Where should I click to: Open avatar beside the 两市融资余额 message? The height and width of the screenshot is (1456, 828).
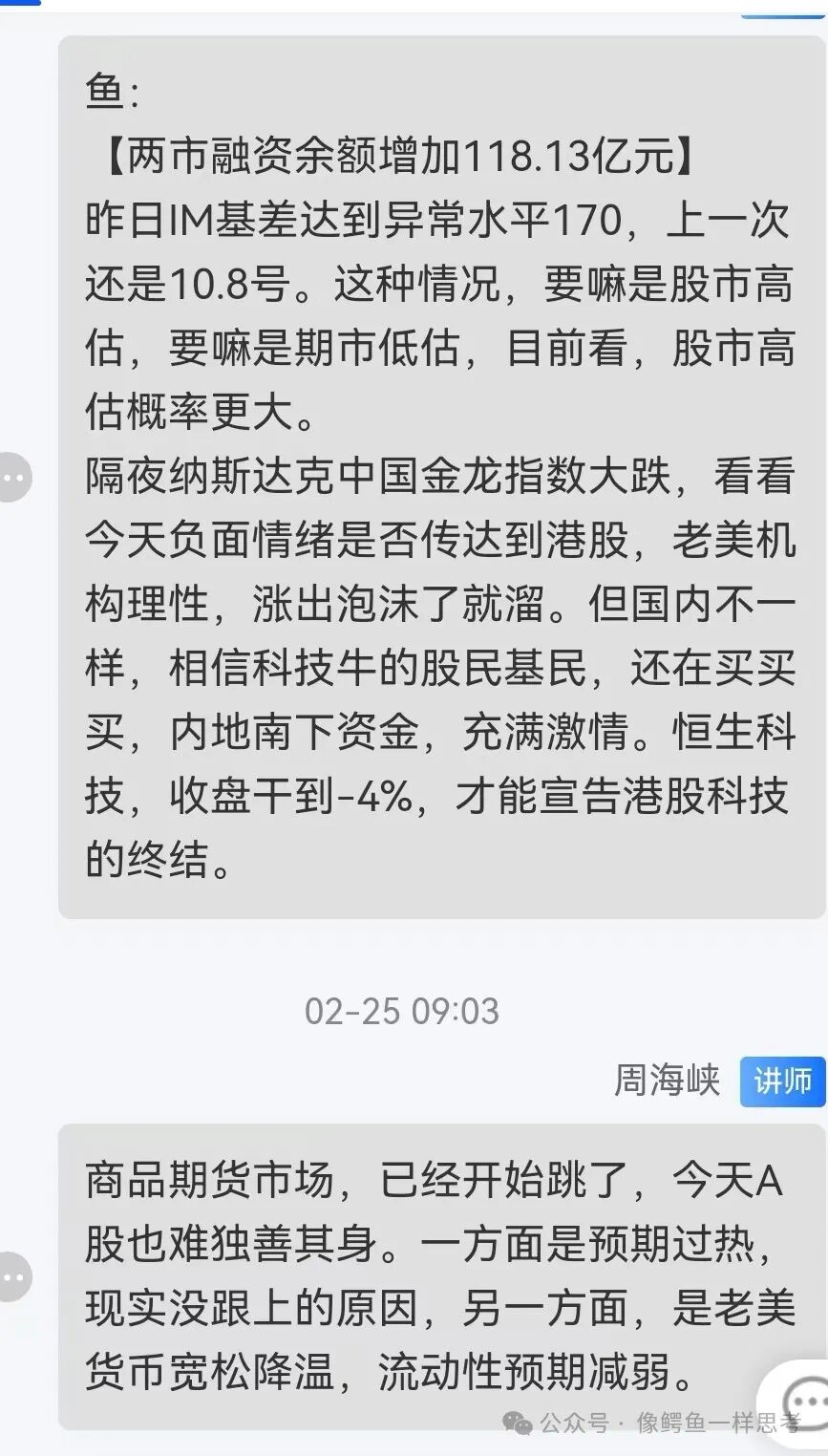(x=13, y=476)
